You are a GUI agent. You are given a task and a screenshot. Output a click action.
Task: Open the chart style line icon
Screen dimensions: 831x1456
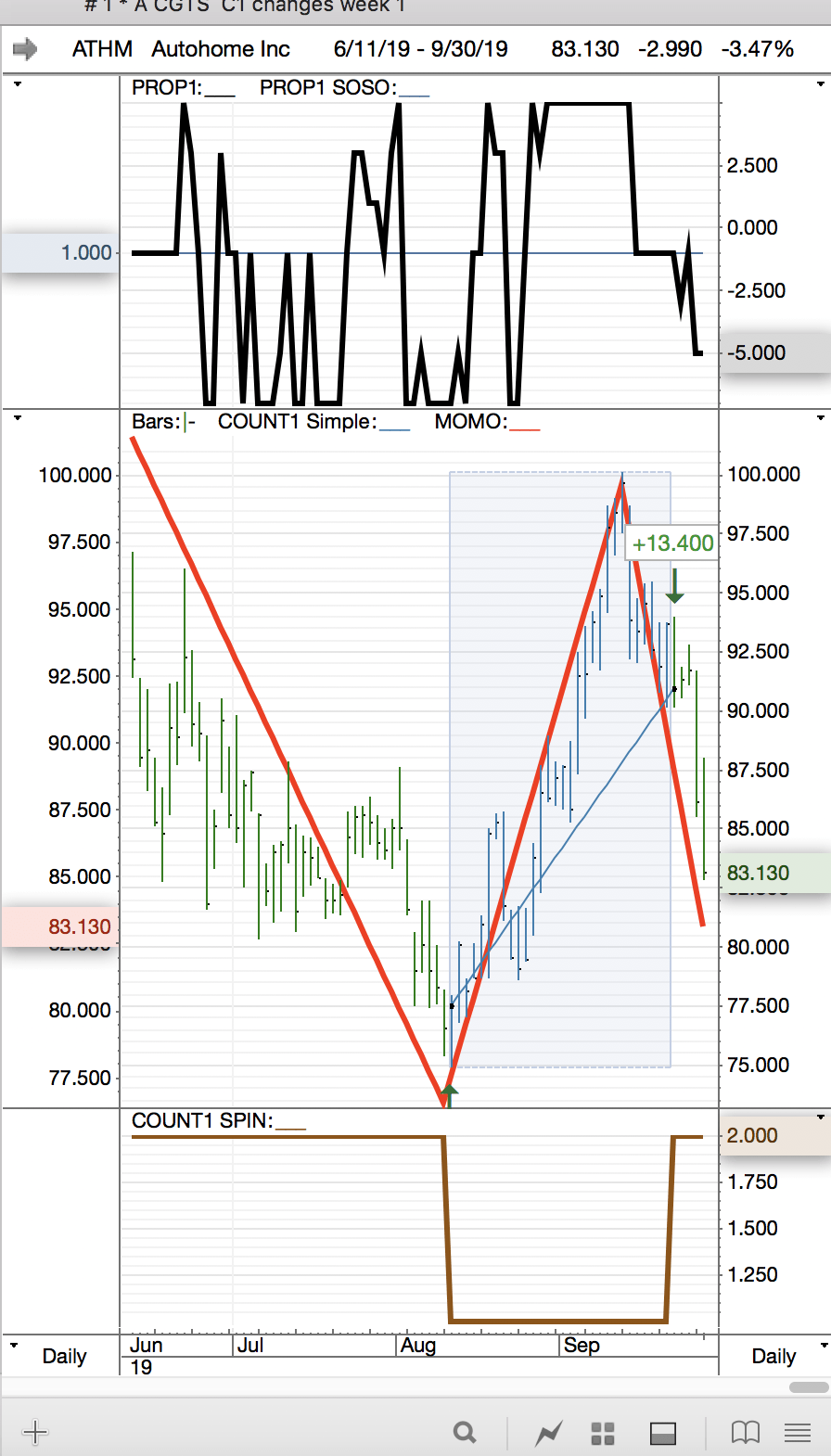click(549, 1433)
